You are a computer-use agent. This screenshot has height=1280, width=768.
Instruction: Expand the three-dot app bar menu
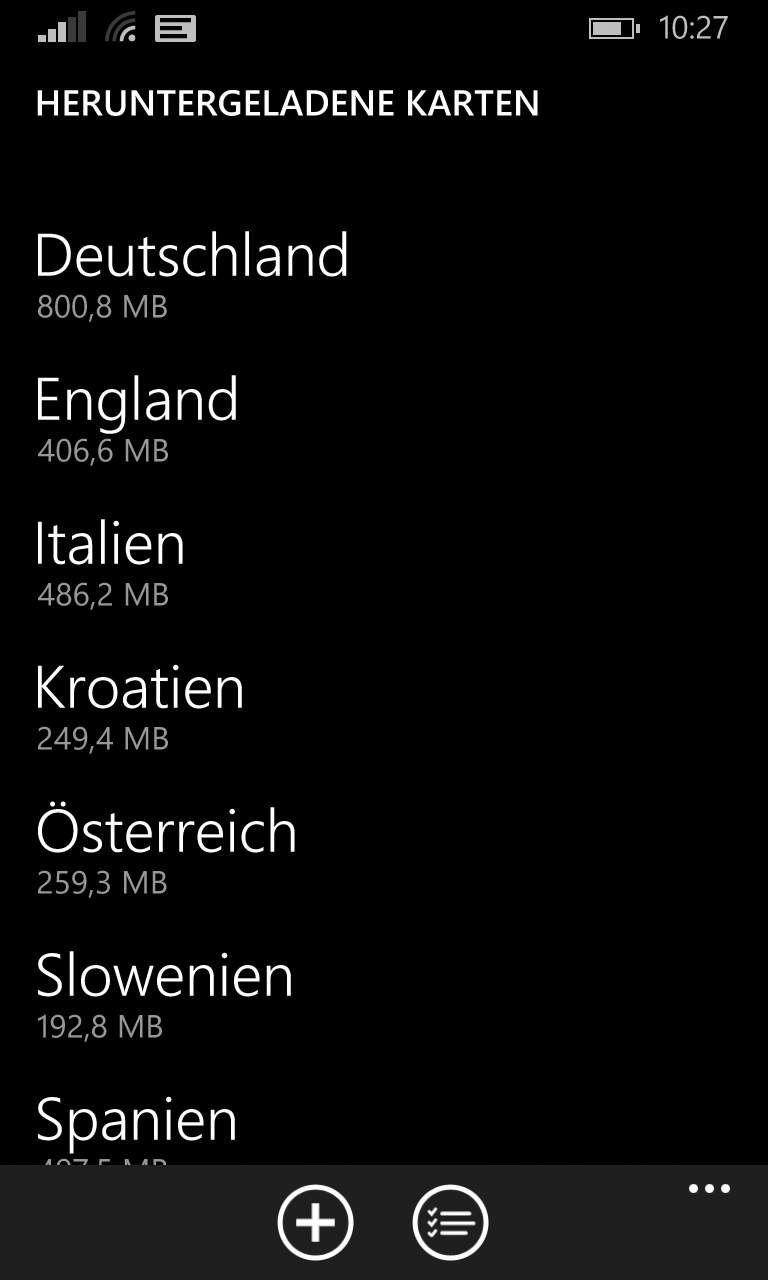(x=709, y=1189)
